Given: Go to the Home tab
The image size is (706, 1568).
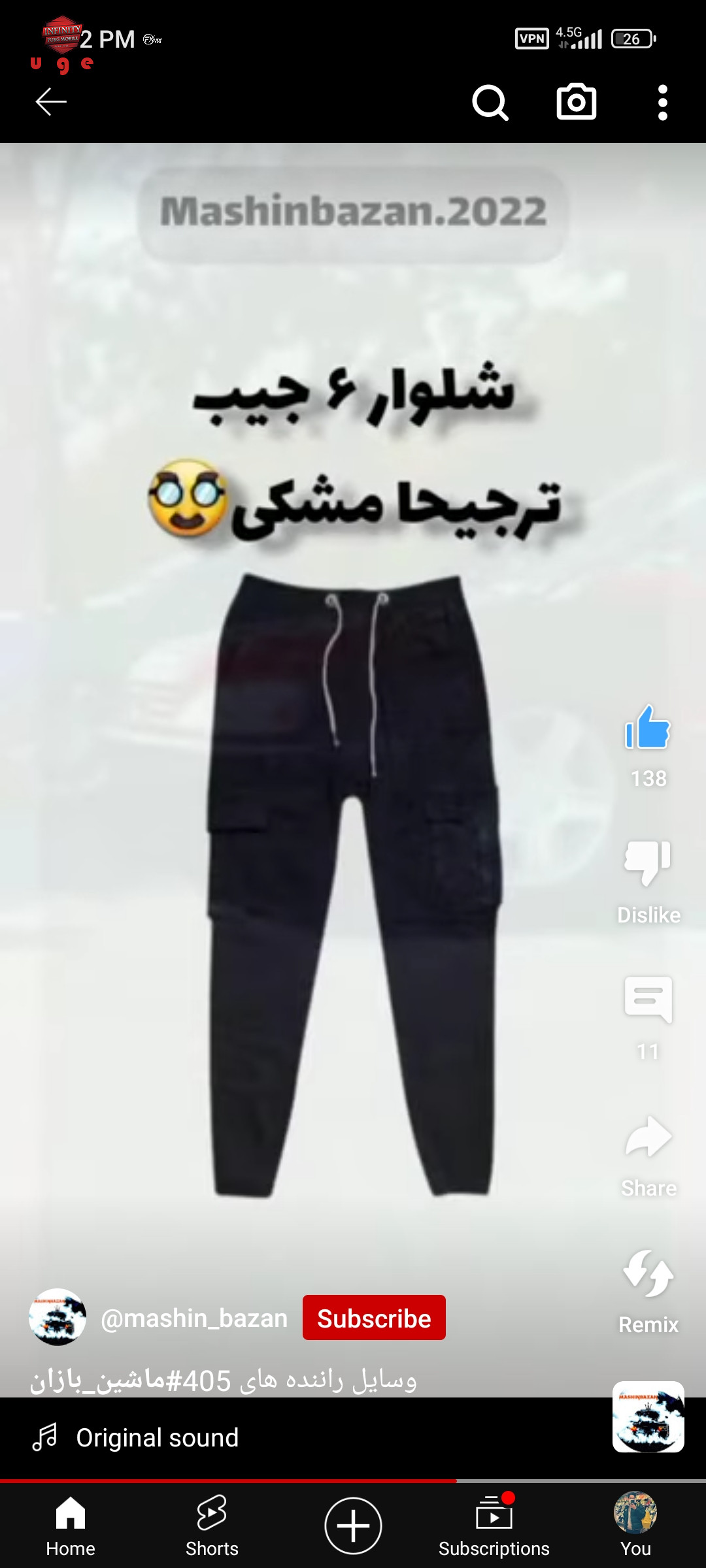Looking at the screenshot, I should point(71,1526).
